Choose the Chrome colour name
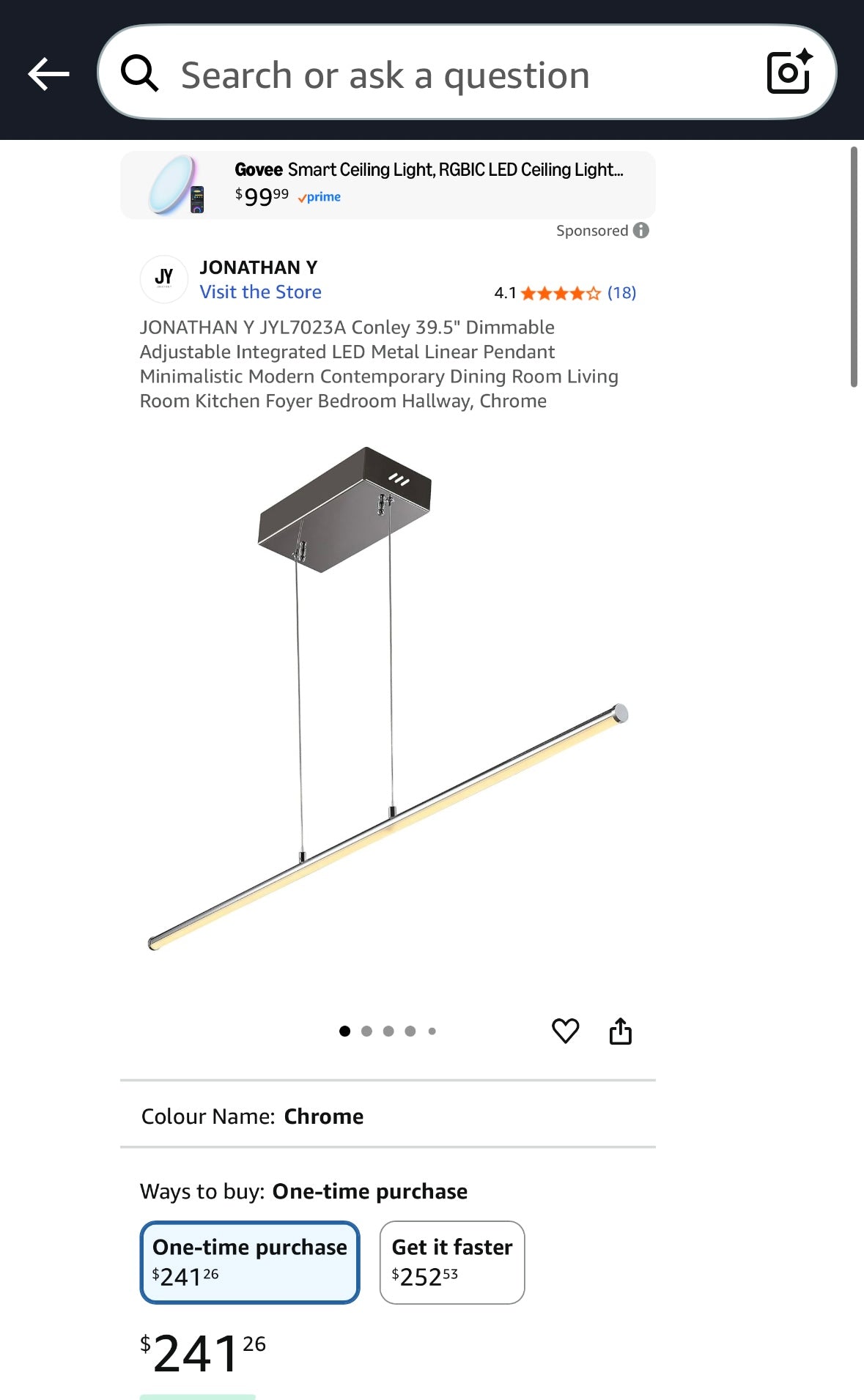 click(324, 1116)
